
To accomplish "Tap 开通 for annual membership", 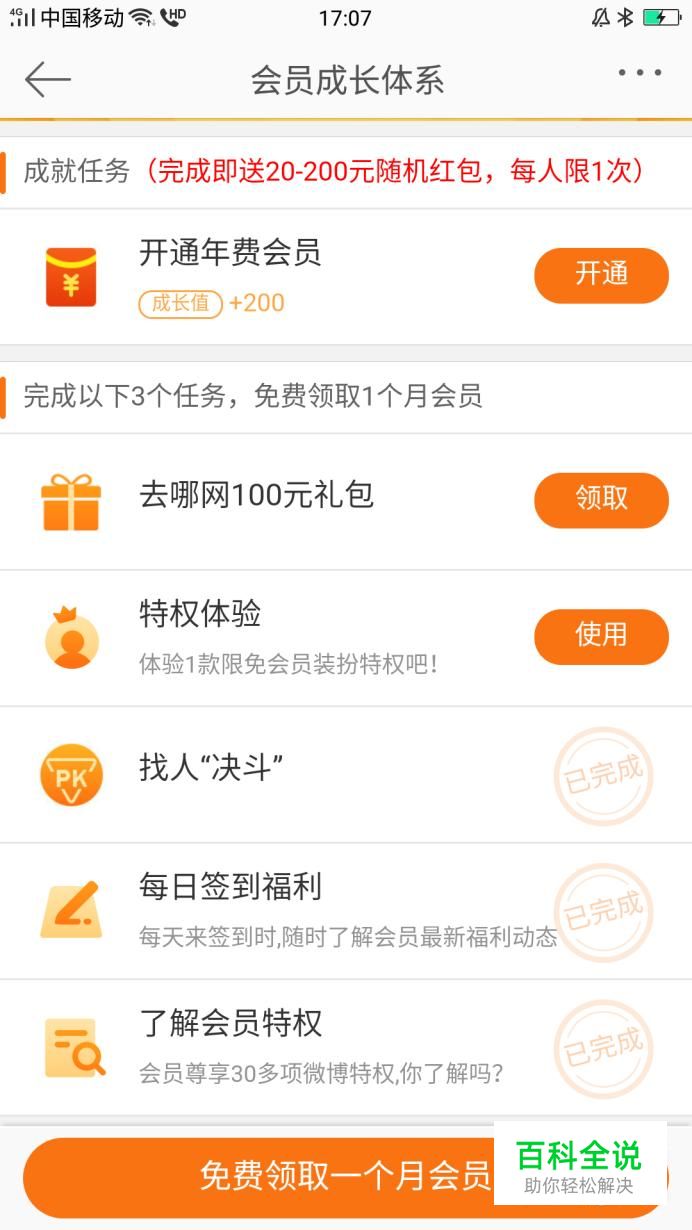I will pos(601,275).
